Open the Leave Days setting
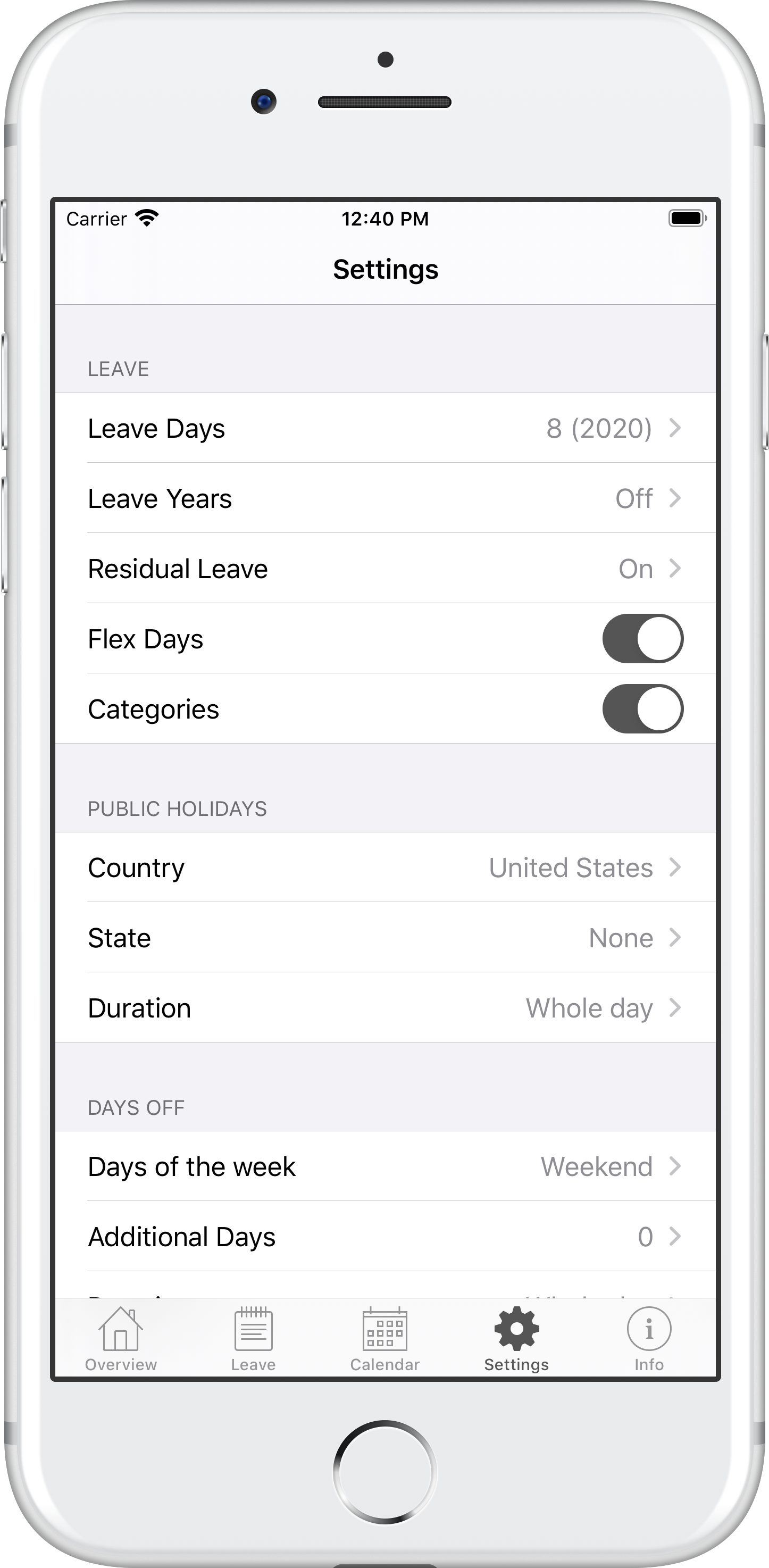Screen dimensions: 769x1568 384,428
